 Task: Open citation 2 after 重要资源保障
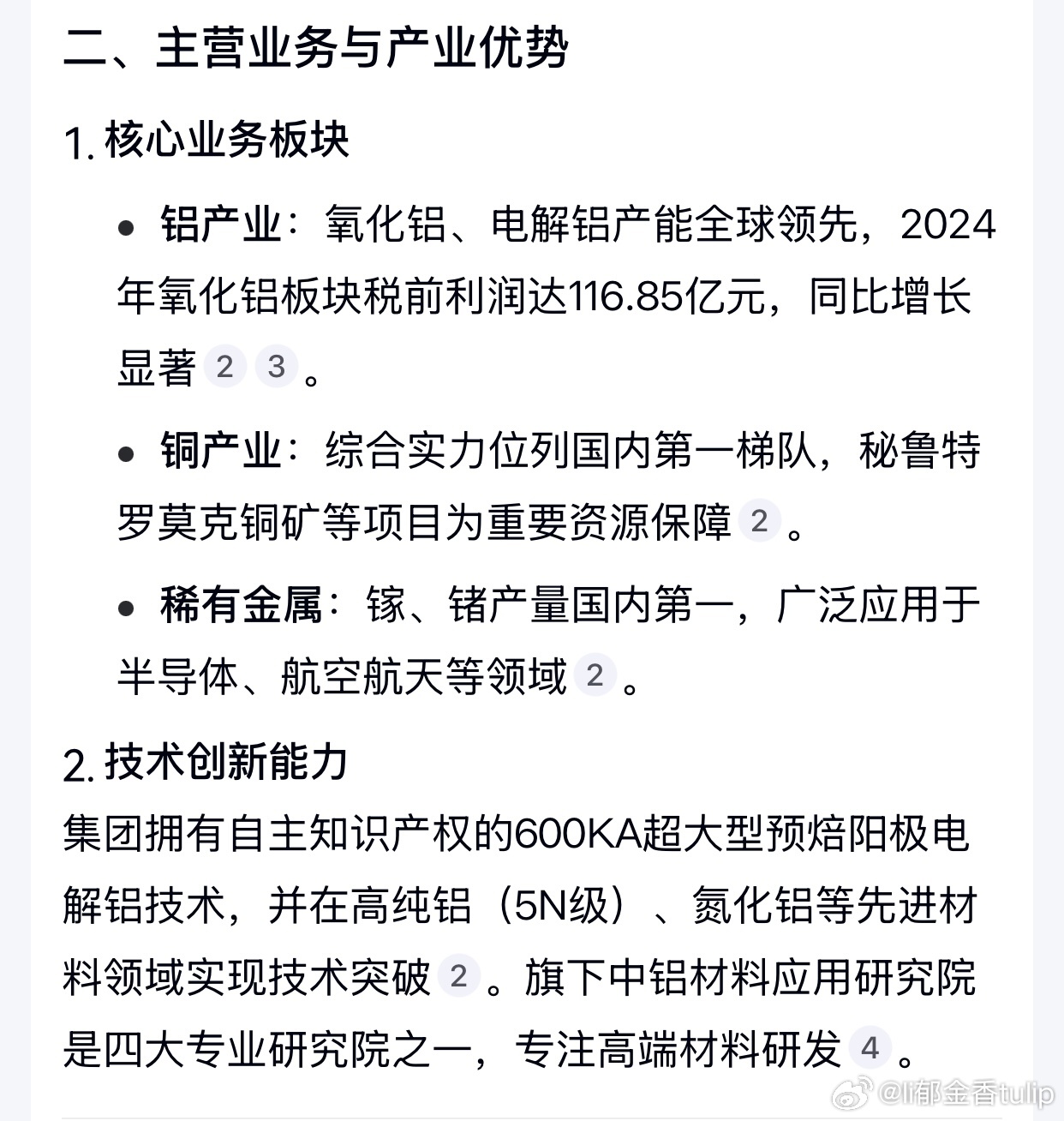[x=759, y=521]
